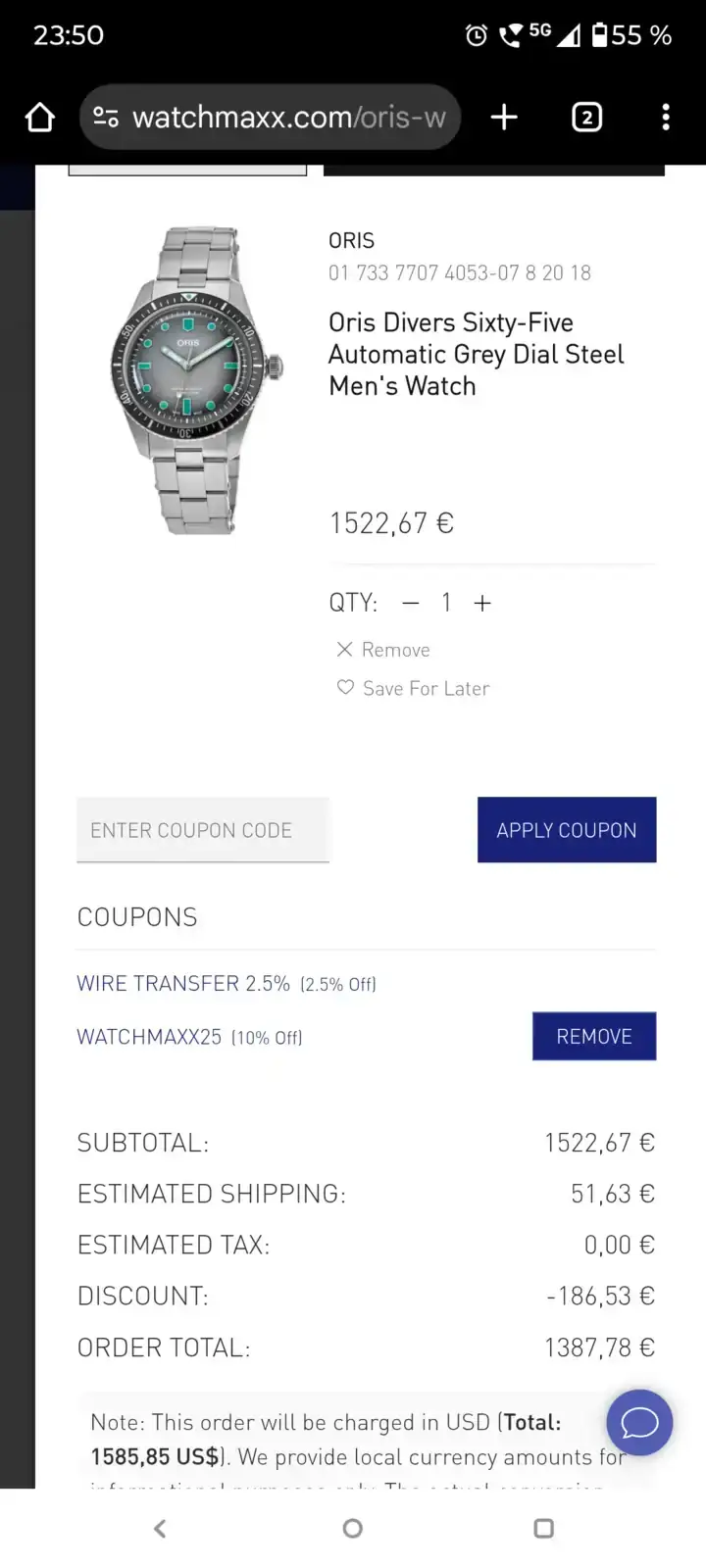Show recent apps
The image size is (706, 1568).
tap(543, 1528)
